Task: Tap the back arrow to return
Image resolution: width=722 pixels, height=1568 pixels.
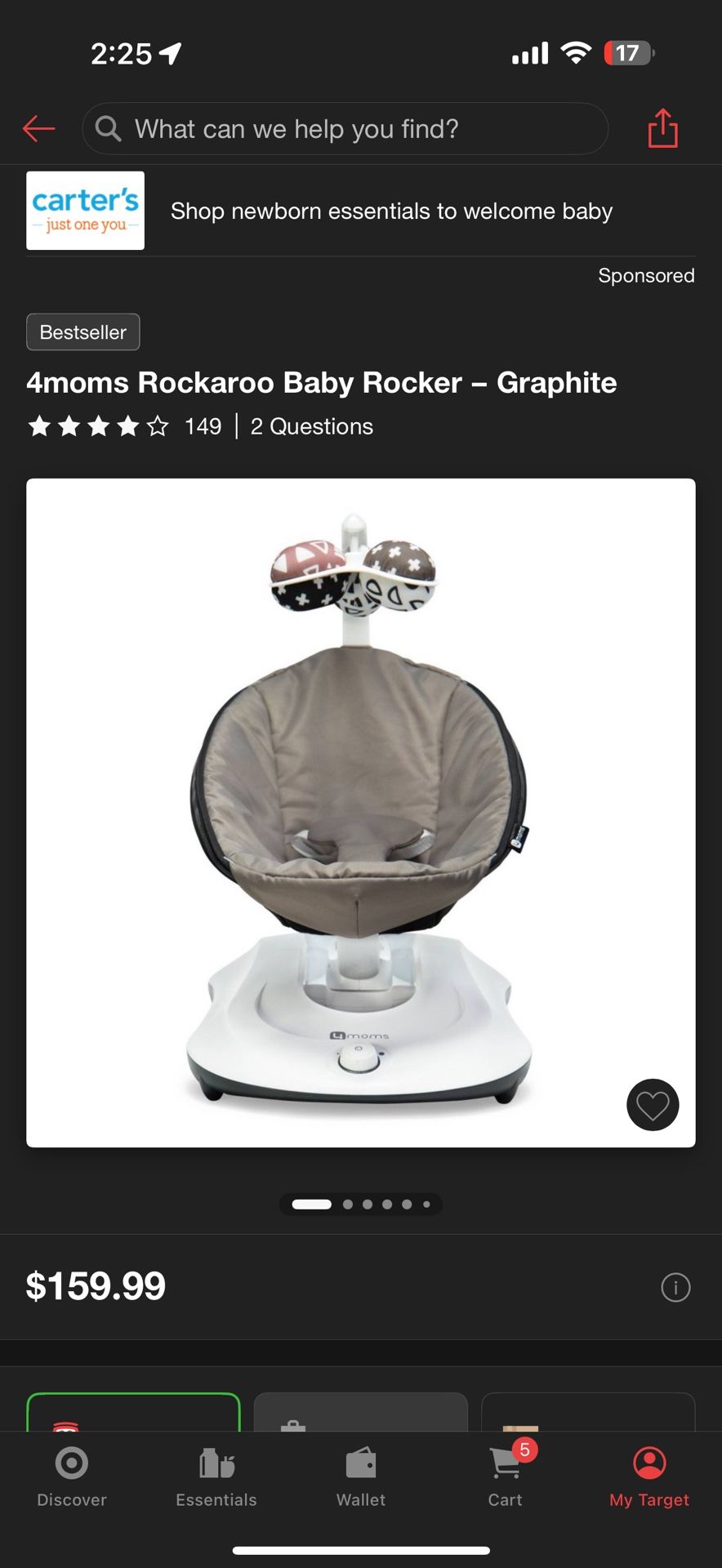Action: coord(38,128)
